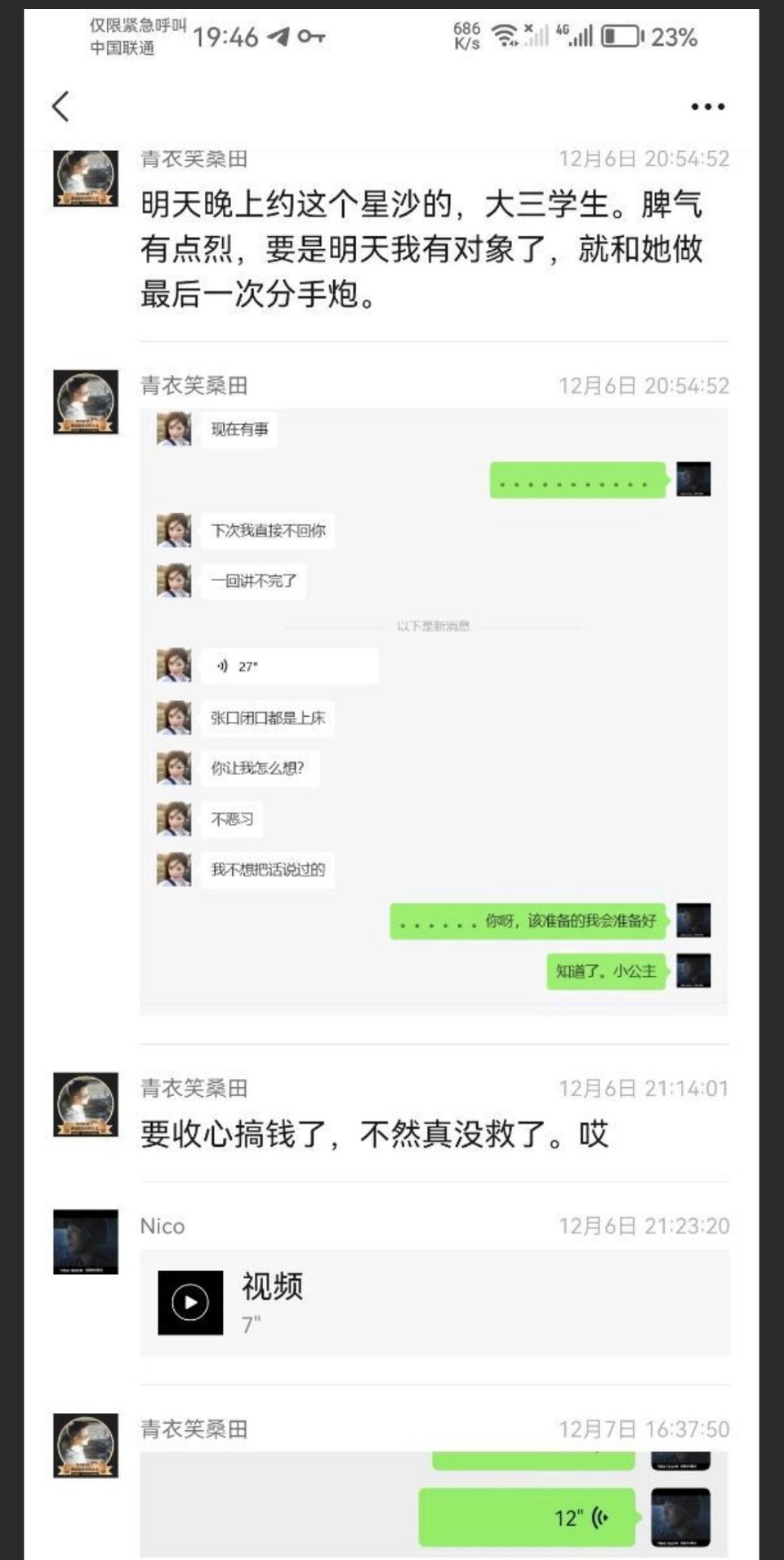The image size is (784, 1560).
Task: Open the chat screenshot sent at 20:54:52
Action: [x=434, y=711]
